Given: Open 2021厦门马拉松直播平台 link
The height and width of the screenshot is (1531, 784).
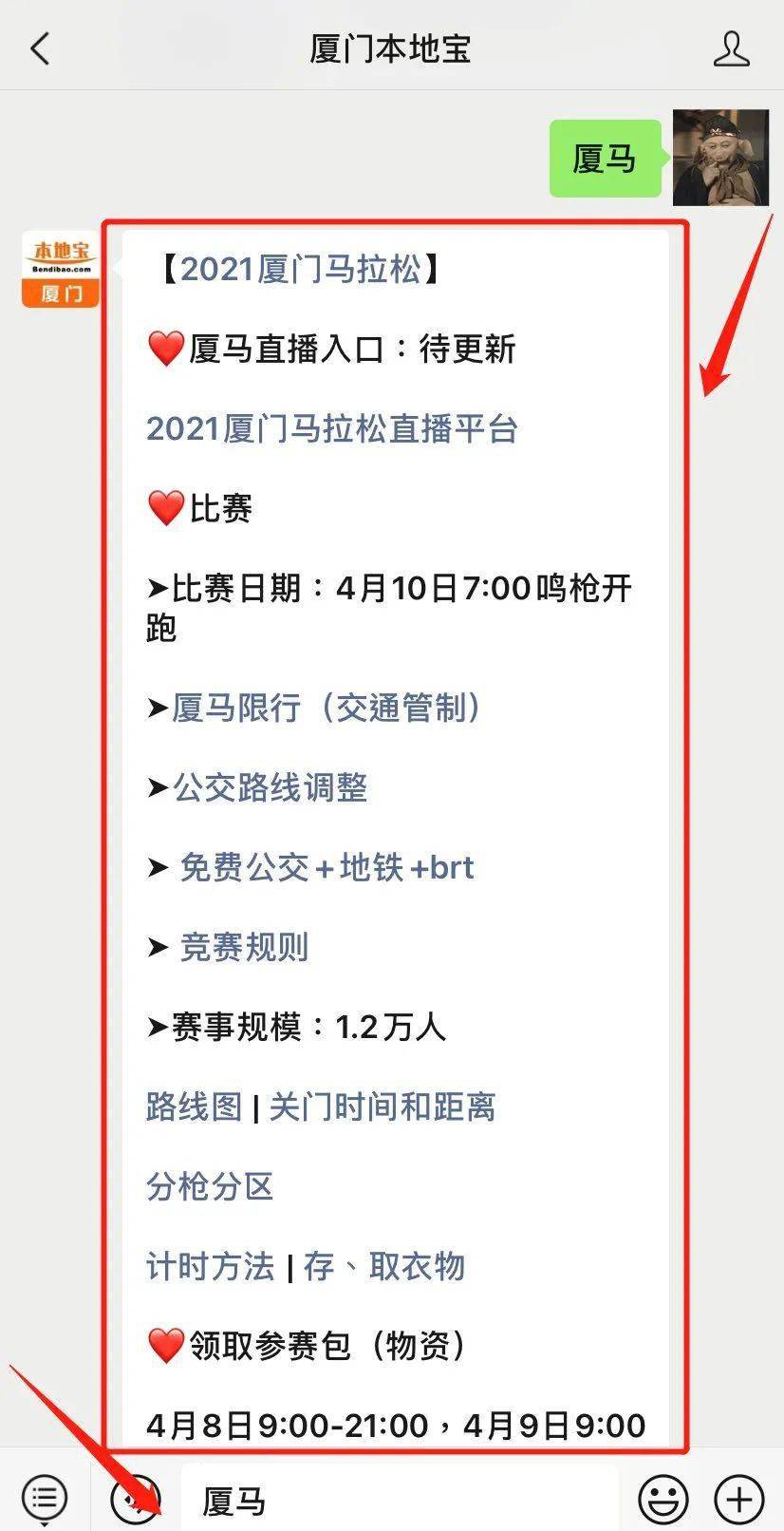Looking at the screenshot, I should coord(331,429).
